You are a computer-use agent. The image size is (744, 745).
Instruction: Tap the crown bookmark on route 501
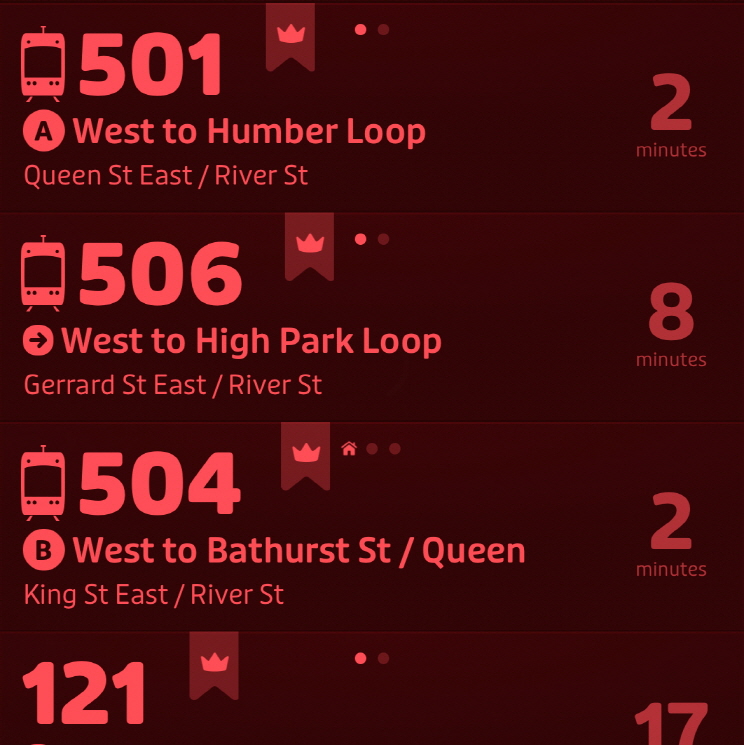[290, 36]
